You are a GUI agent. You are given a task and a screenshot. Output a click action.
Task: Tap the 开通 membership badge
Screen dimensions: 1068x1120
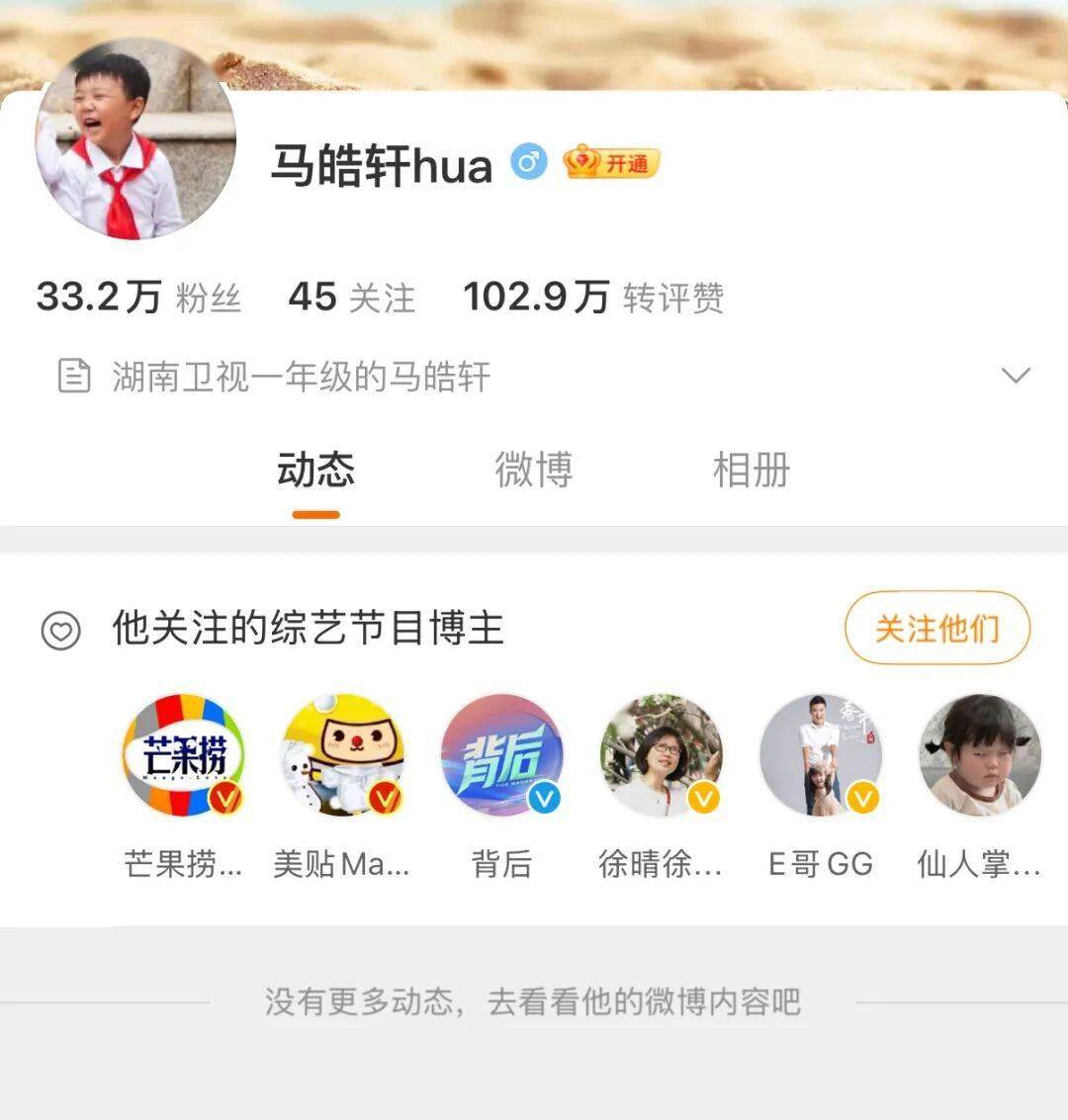point(611,163)
